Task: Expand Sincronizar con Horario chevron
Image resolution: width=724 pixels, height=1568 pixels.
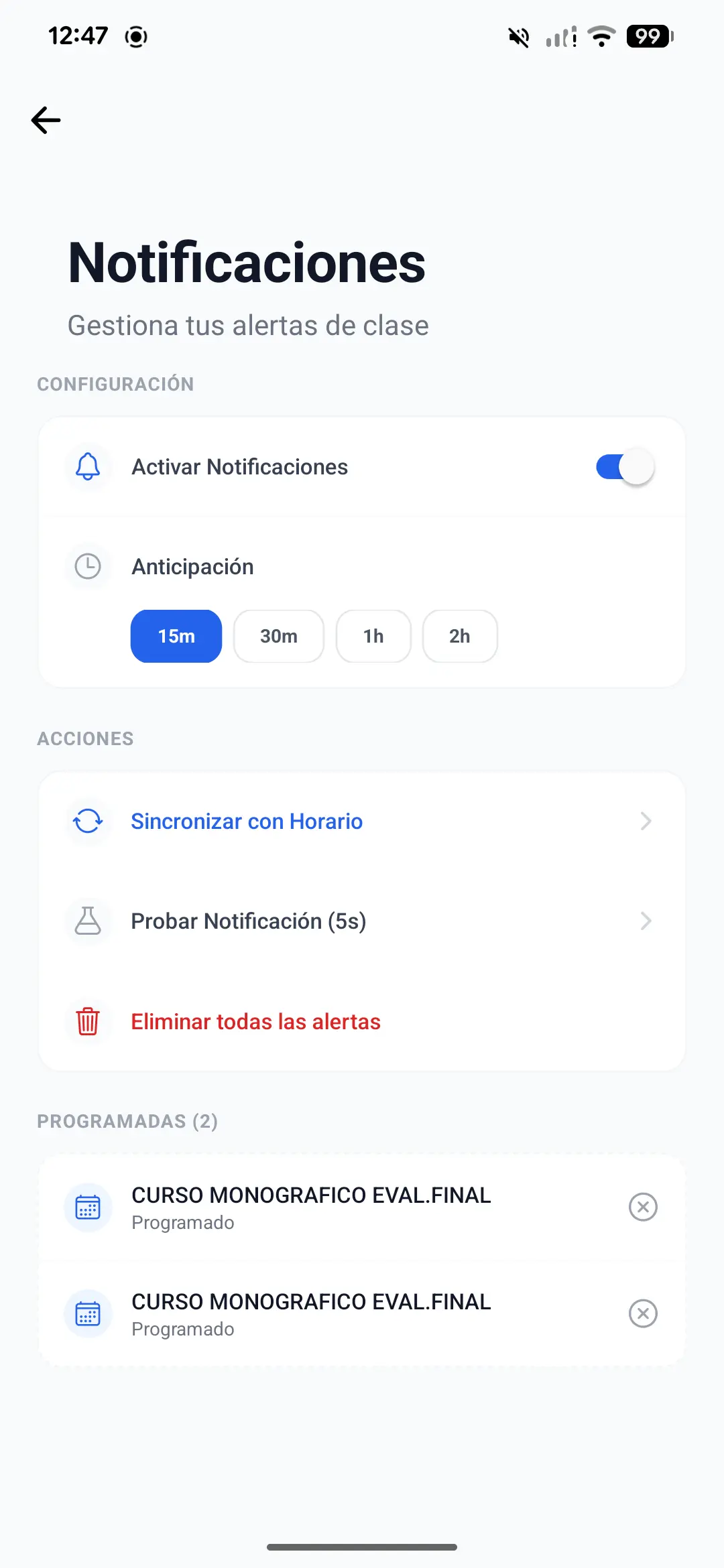Action: coord(645,821)
